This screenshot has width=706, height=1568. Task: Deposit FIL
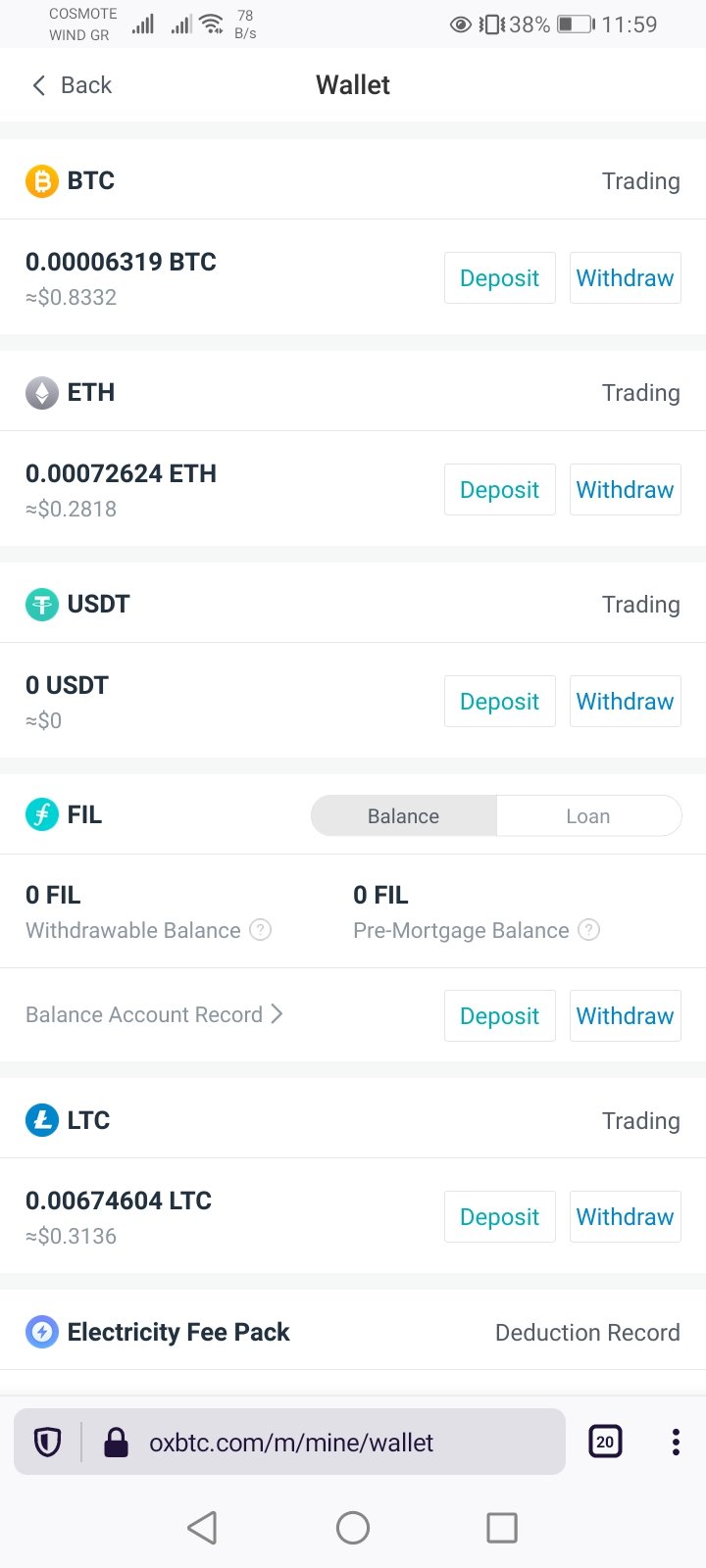[500, 1015]
